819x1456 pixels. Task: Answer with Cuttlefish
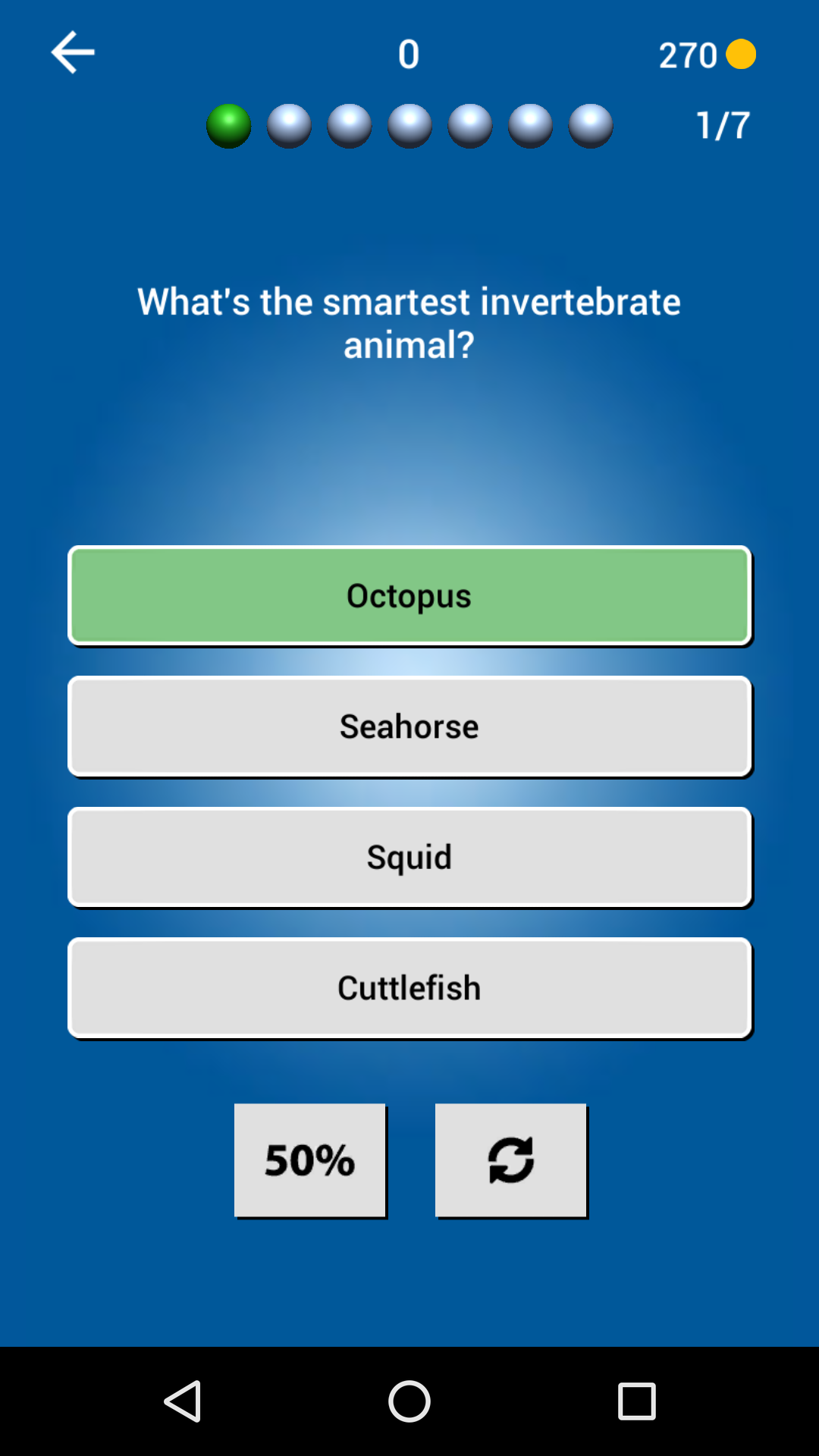tap(409, 987)
